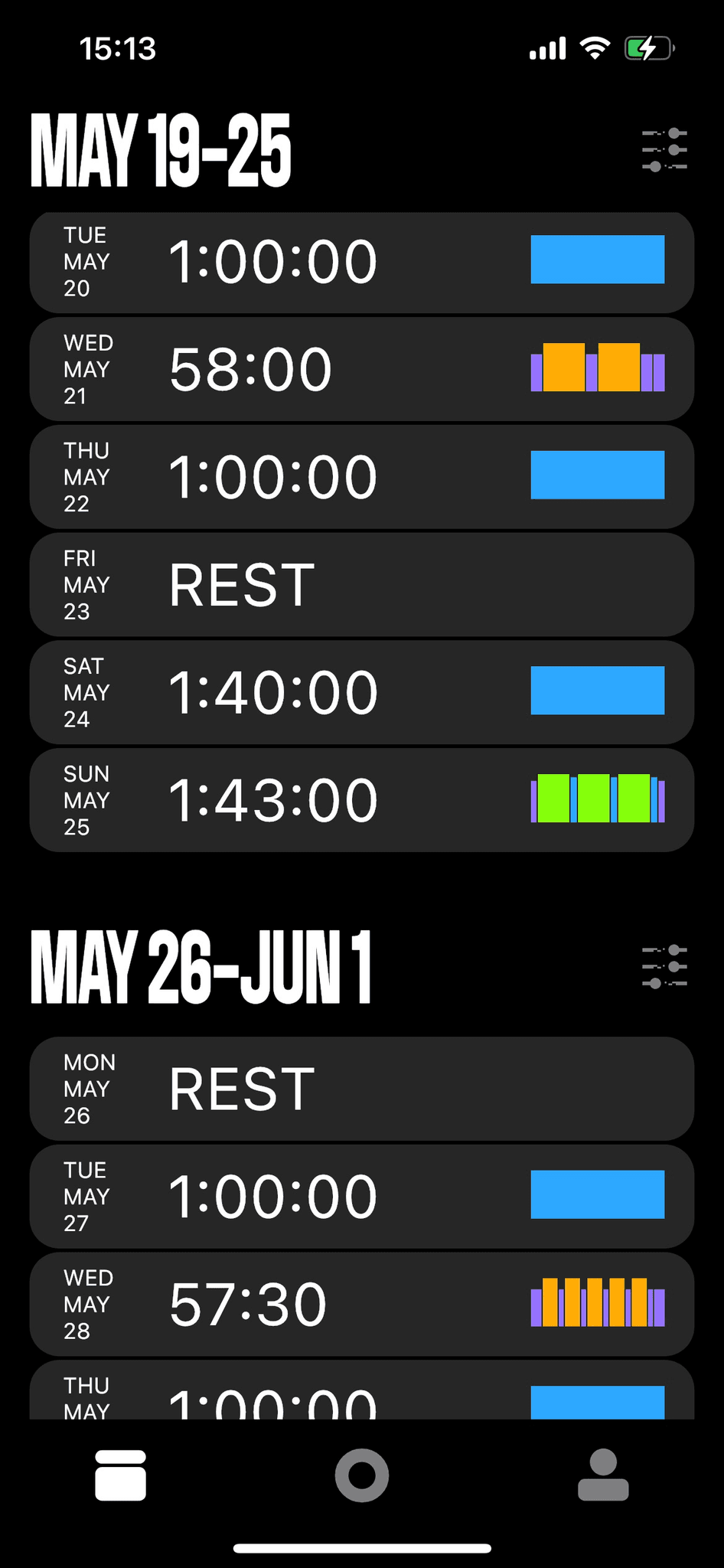
Task: Switch to the schedule cards tab
Action: [x=120, y=1475]
